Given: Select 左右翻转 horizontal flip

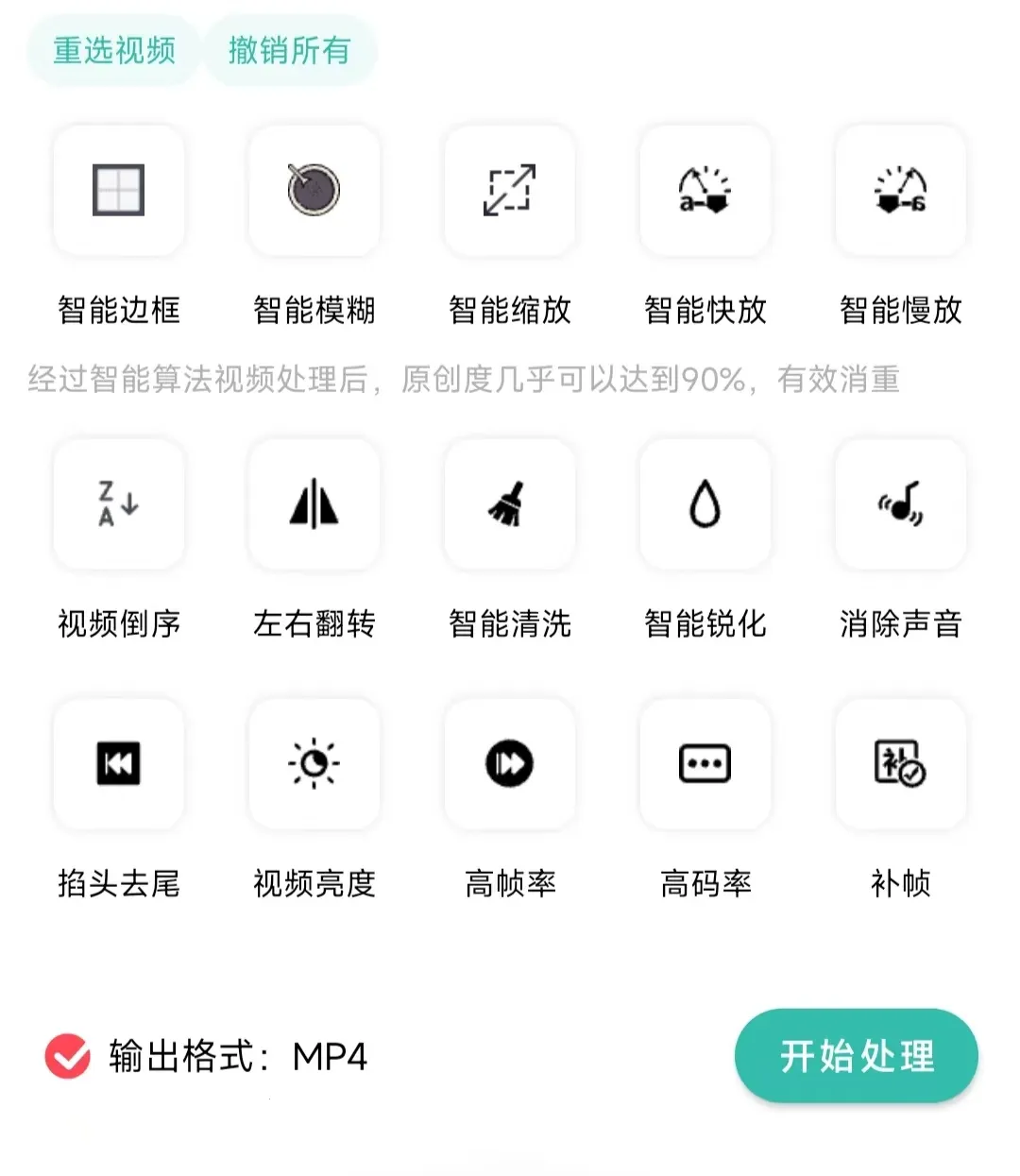Looking at the screenshot, I should pyautogui.click(x=314, y=505).
